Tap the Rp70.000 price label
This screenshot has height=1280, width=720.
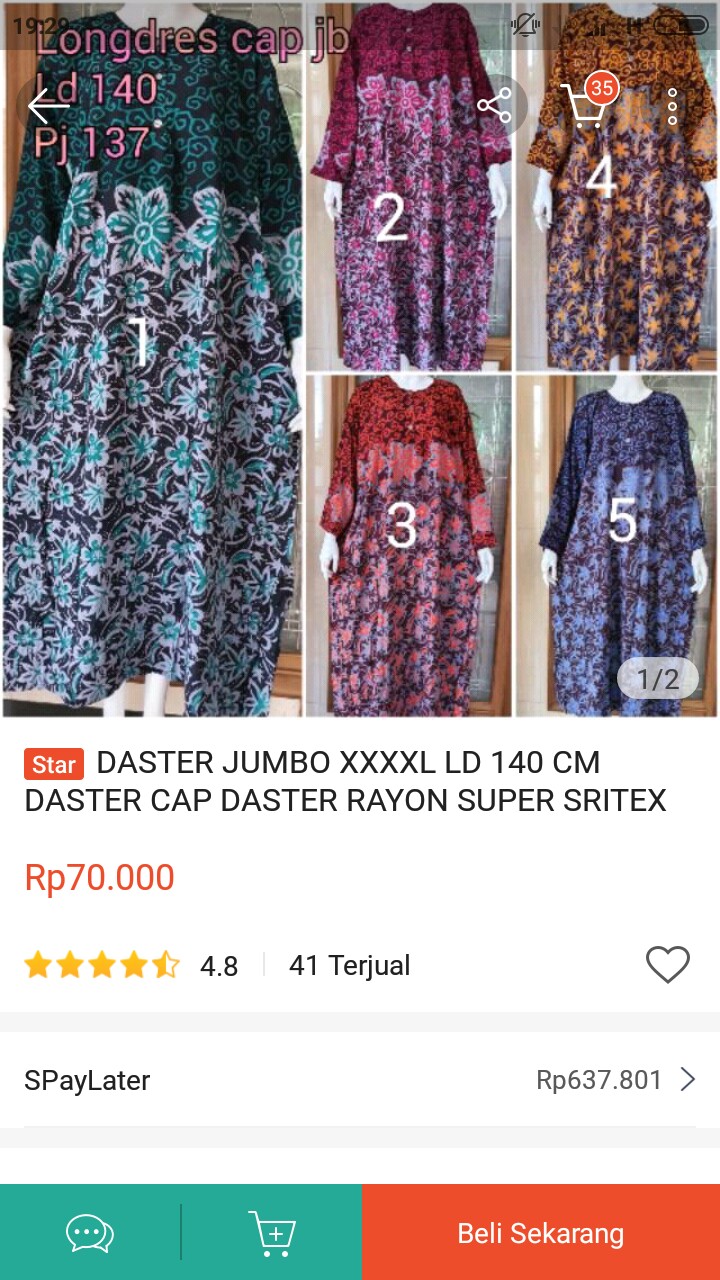coord(98,877)
